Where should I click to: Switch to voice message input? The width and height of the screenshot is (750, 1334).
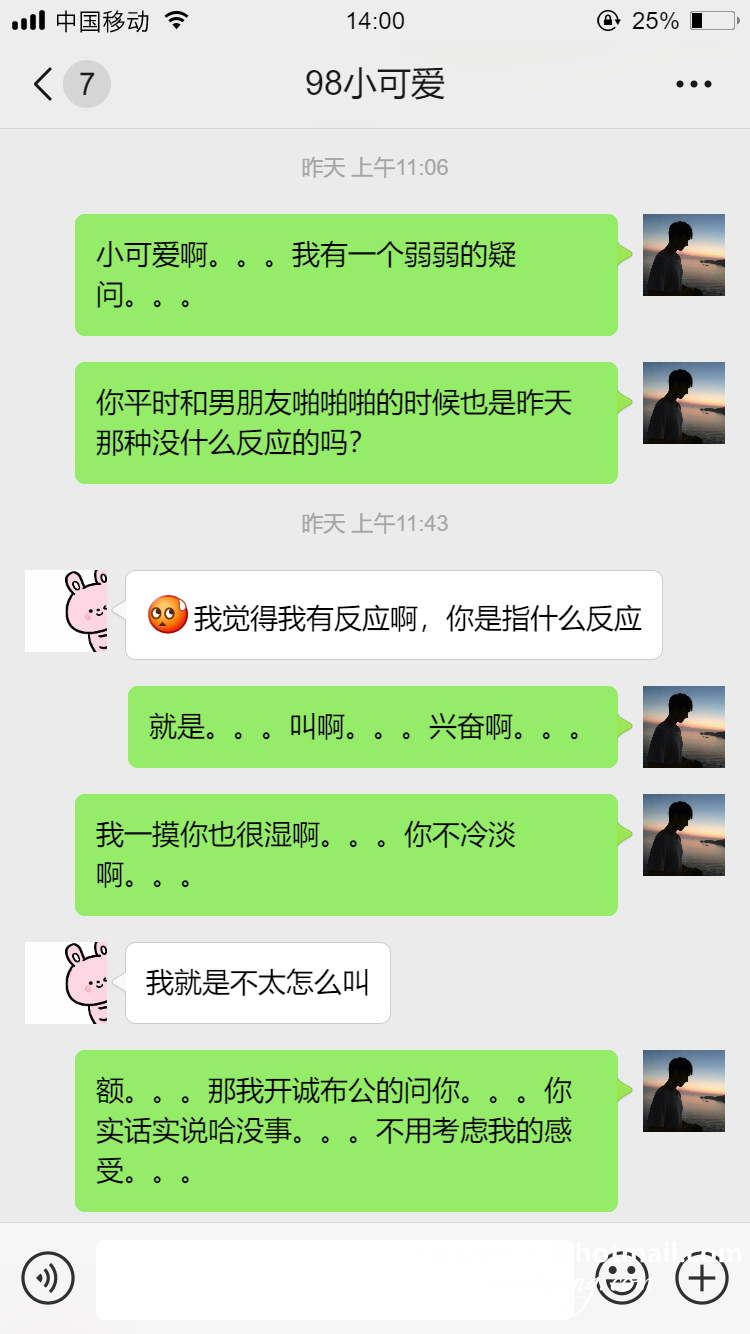click(x=48, y=1278)
